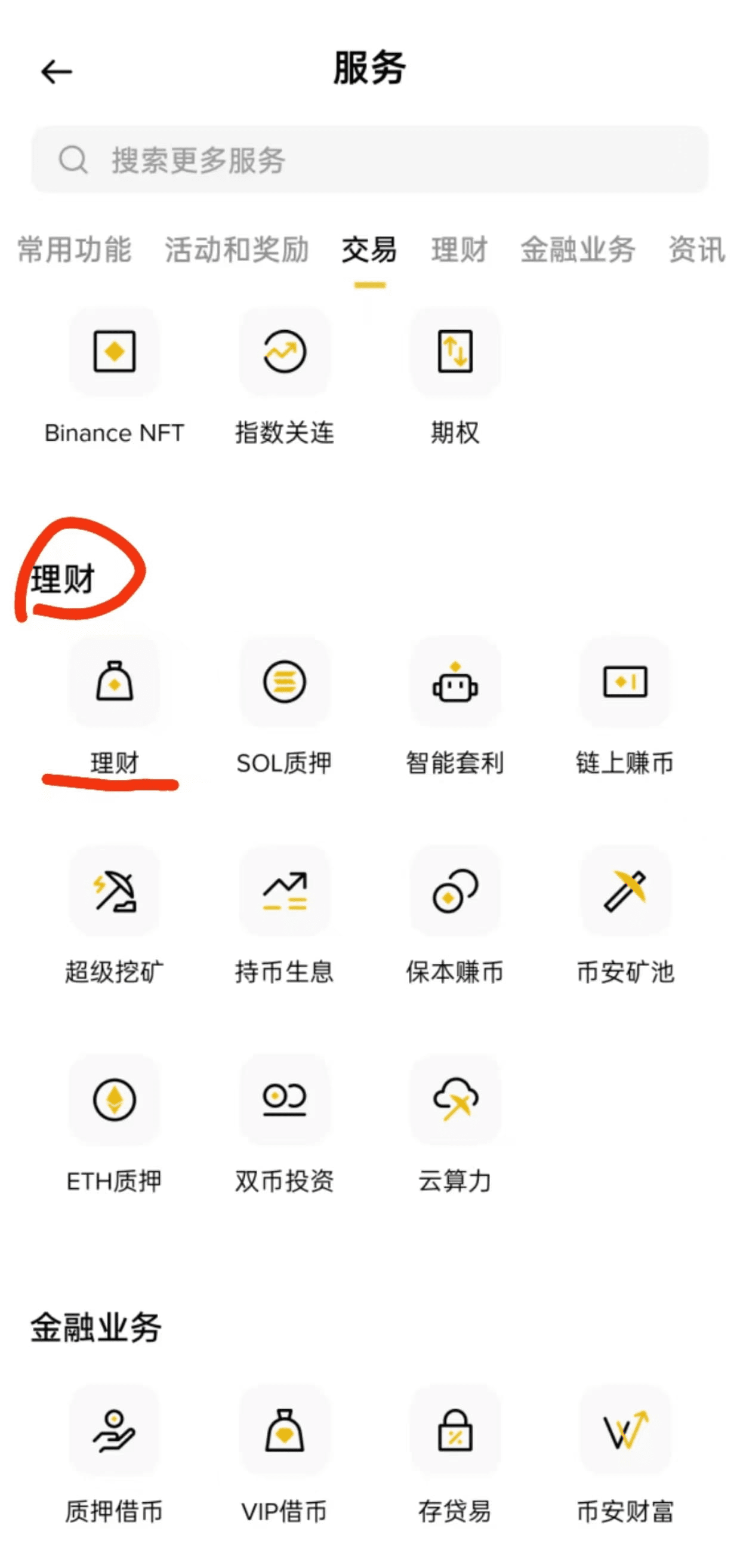Switch to the 活动和奖励 tab
The width and height of the screenshot is (740, 1568).
238,250
